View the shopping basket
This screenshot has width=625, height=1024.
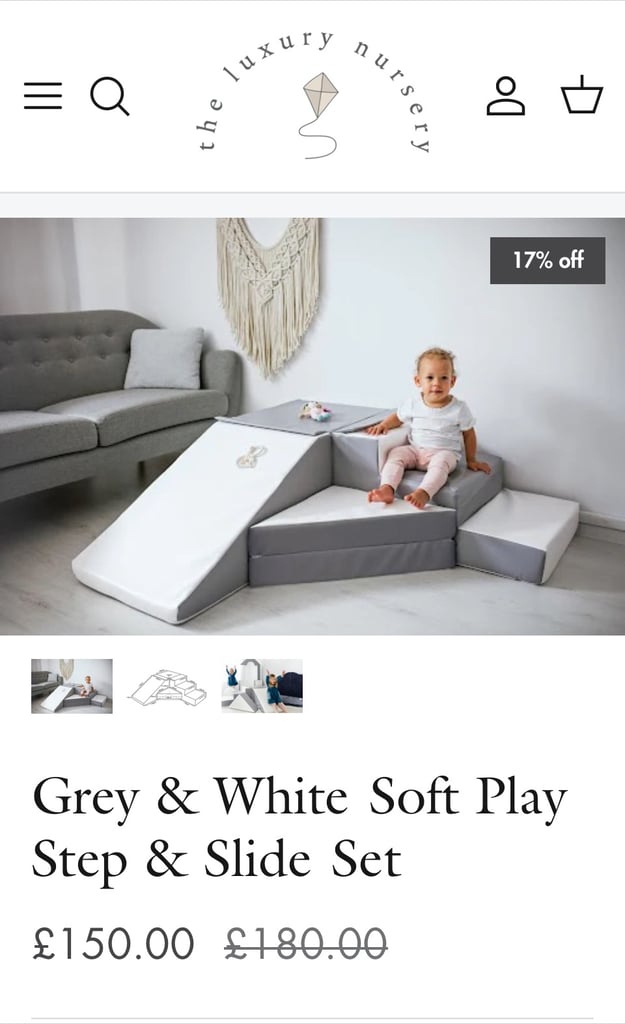click(582, 95)
